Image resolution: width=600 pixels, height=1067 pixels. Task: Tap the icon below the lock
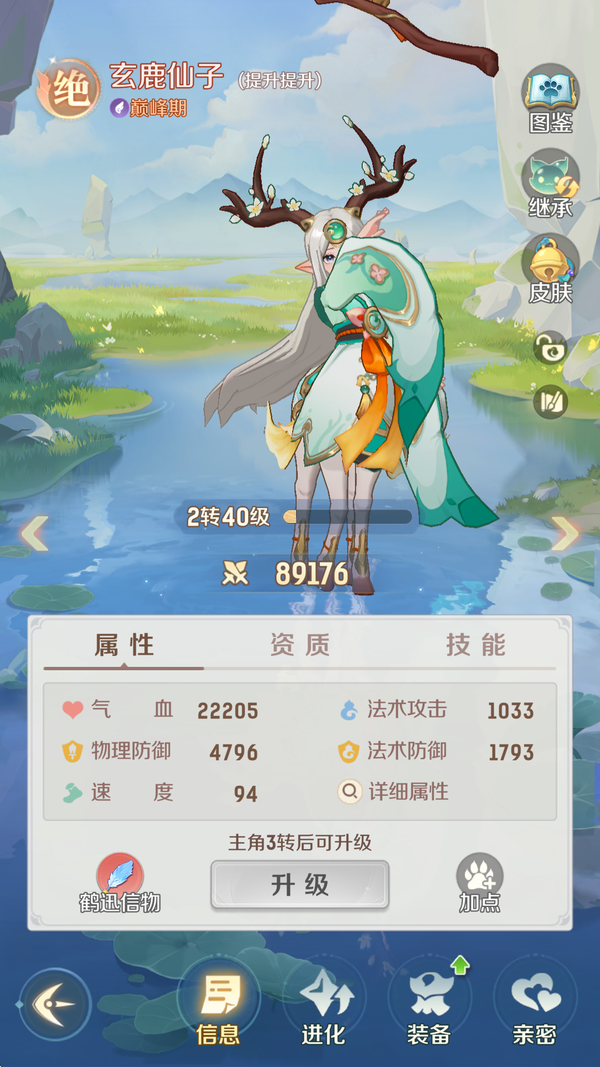(551, 402)
